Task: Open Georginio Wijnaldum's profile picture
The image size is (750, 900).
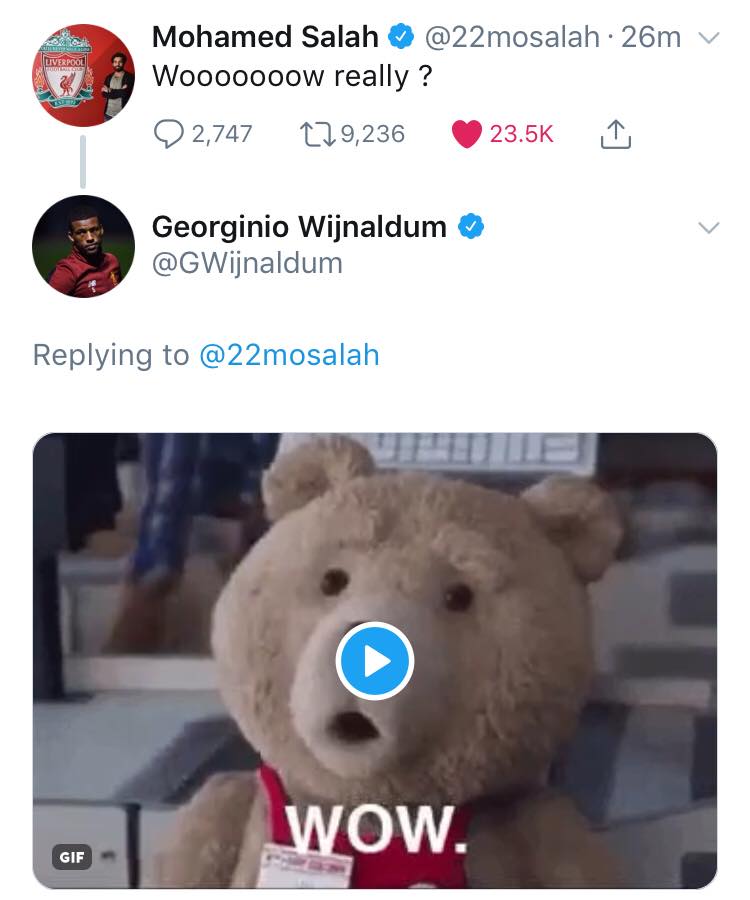Action: click(x=83, y=246)
